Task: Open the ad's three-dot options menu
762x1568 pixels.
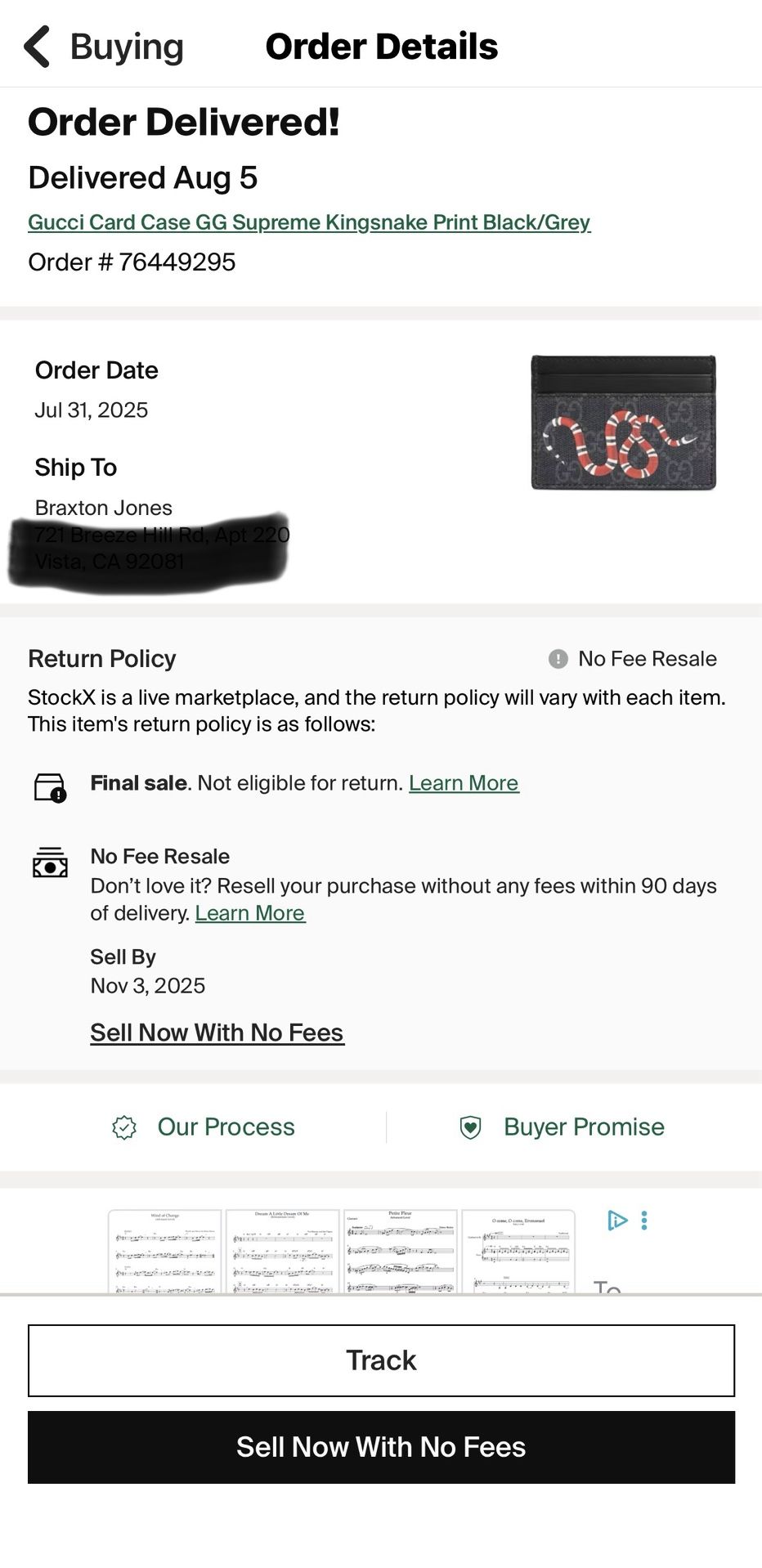Action: click(644, 1221)
